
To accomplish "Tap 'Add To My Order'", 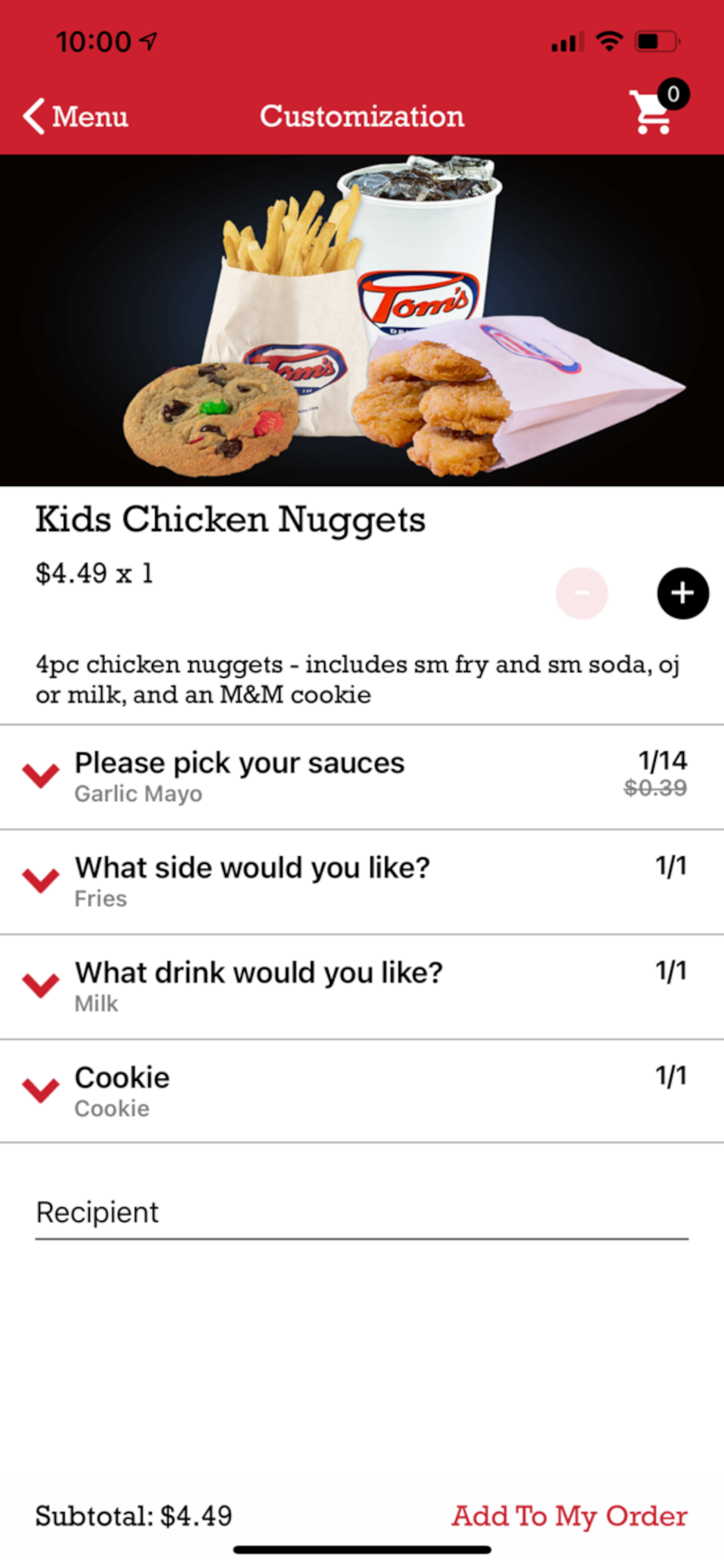I will coord(569,1515).
